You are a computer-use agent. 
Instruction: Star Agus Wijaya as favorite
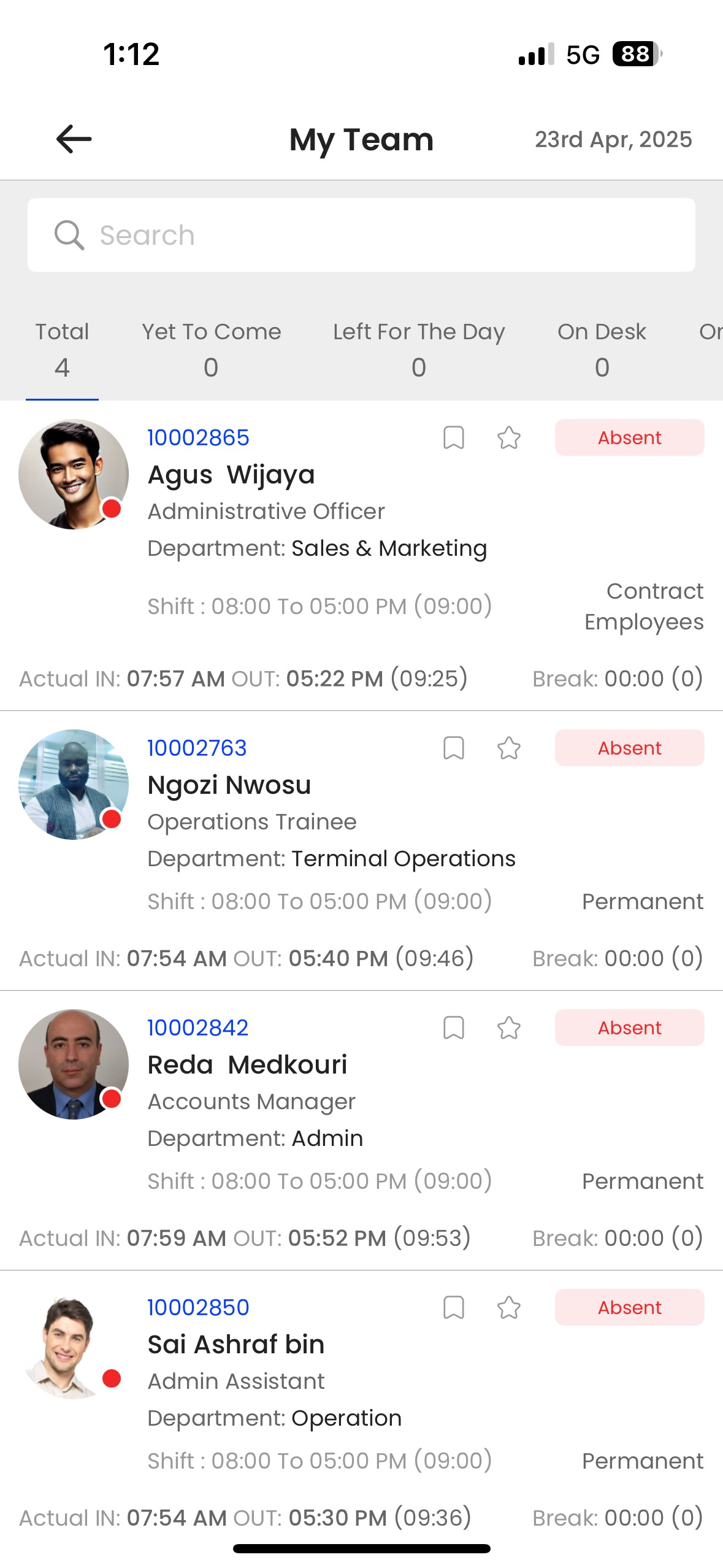pos(508,438)
